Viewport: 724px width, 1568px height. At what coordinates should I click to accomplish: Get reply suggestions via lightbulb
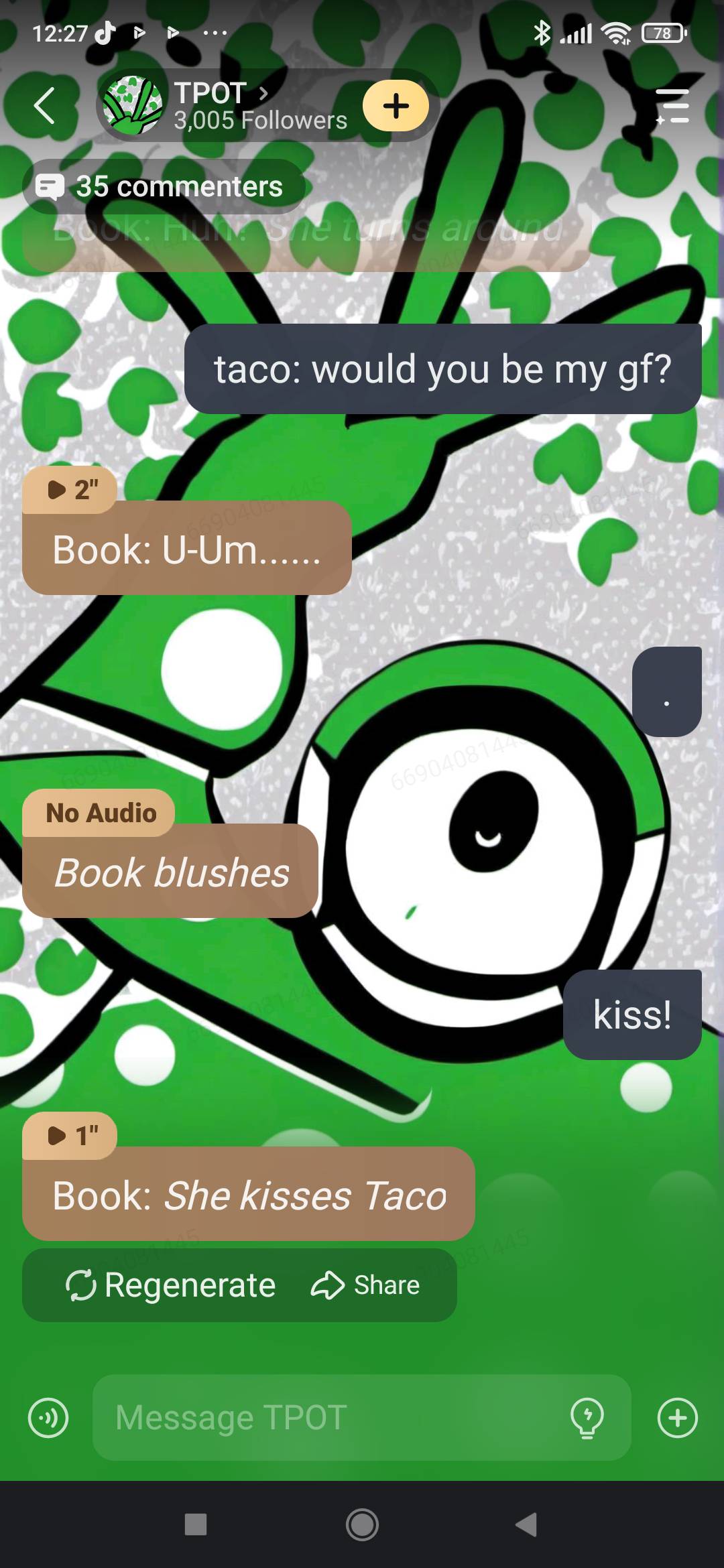point(587,1418)
